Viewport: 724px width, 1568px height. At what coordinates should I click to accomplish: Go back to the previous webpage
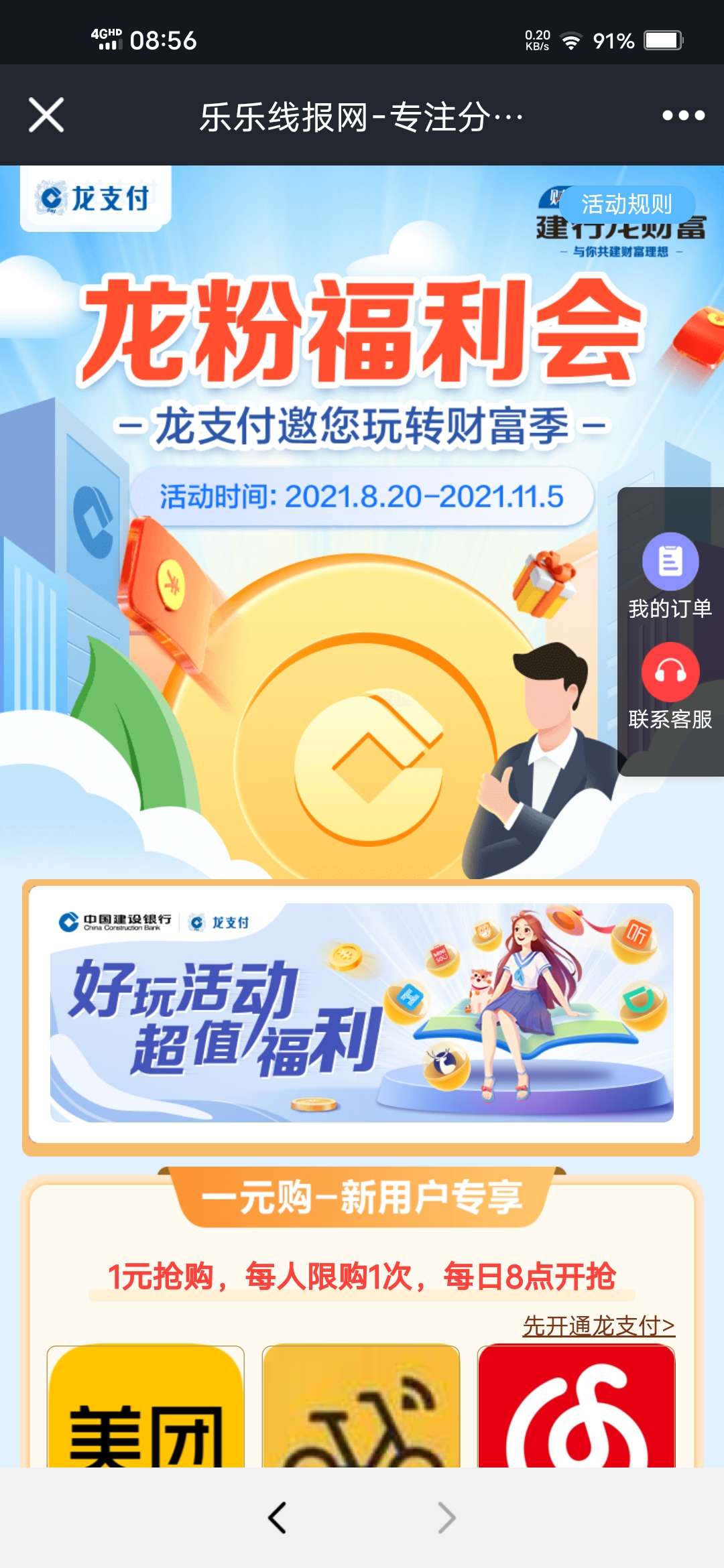coord(277,1518)
